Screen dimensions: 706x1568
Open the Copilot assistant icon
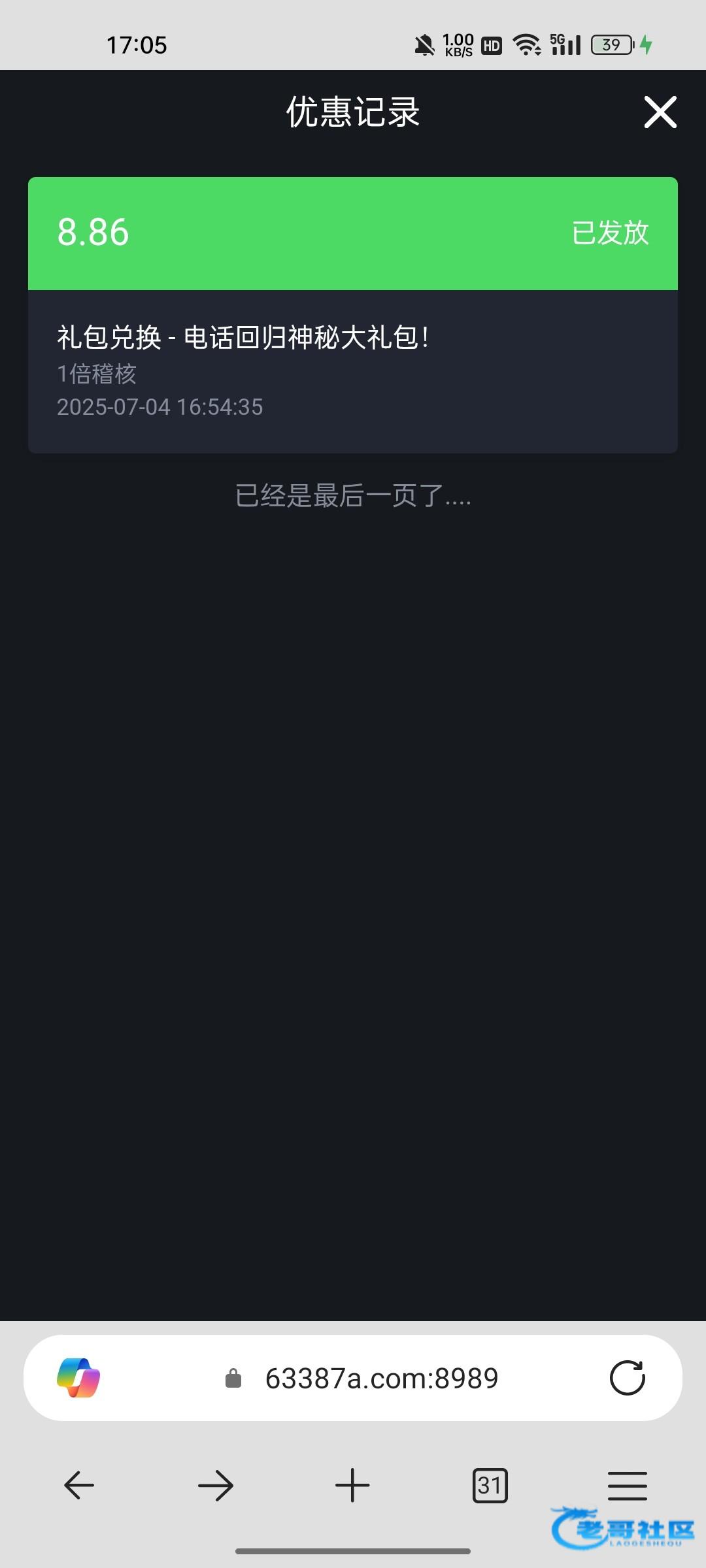click(x=78, y=1378)
